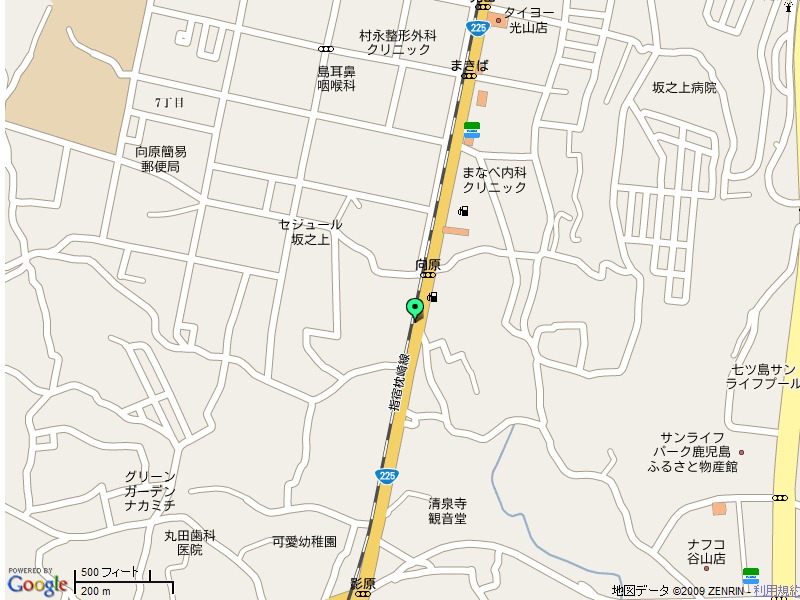
Task: Tap the green location marker pin
Action: point(414,308)
